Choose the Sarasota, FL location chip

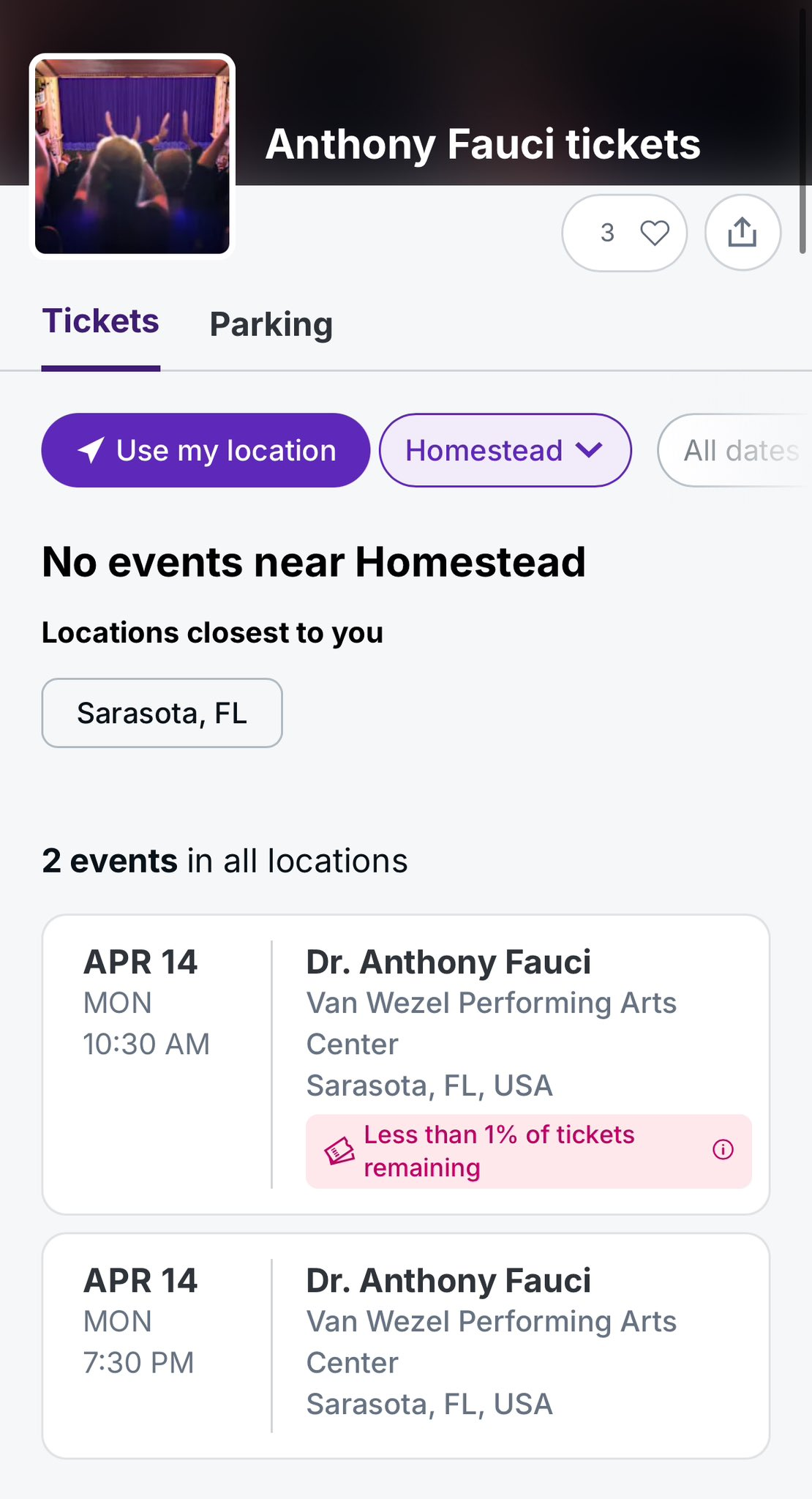pyautogui.click(x=162, y=713)
